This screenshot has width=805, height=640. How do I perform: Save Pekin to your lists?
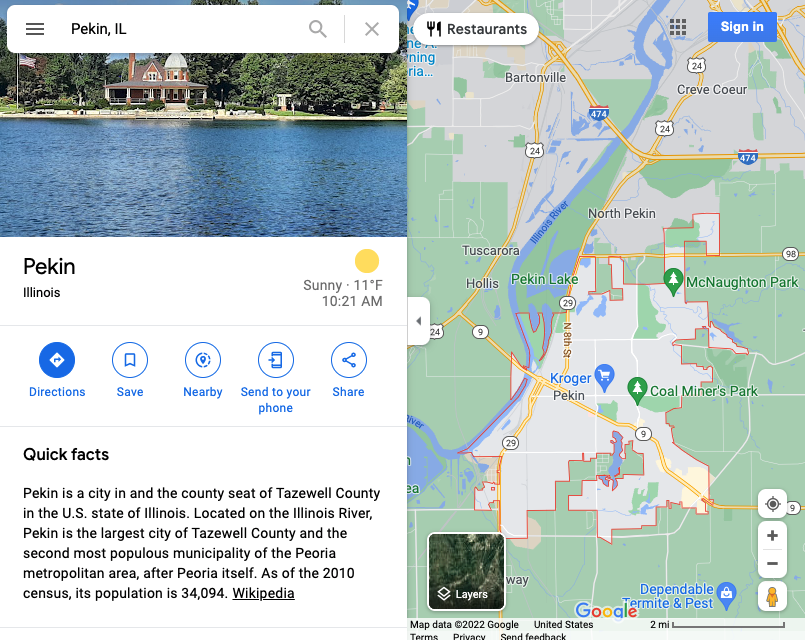point(130,360)
